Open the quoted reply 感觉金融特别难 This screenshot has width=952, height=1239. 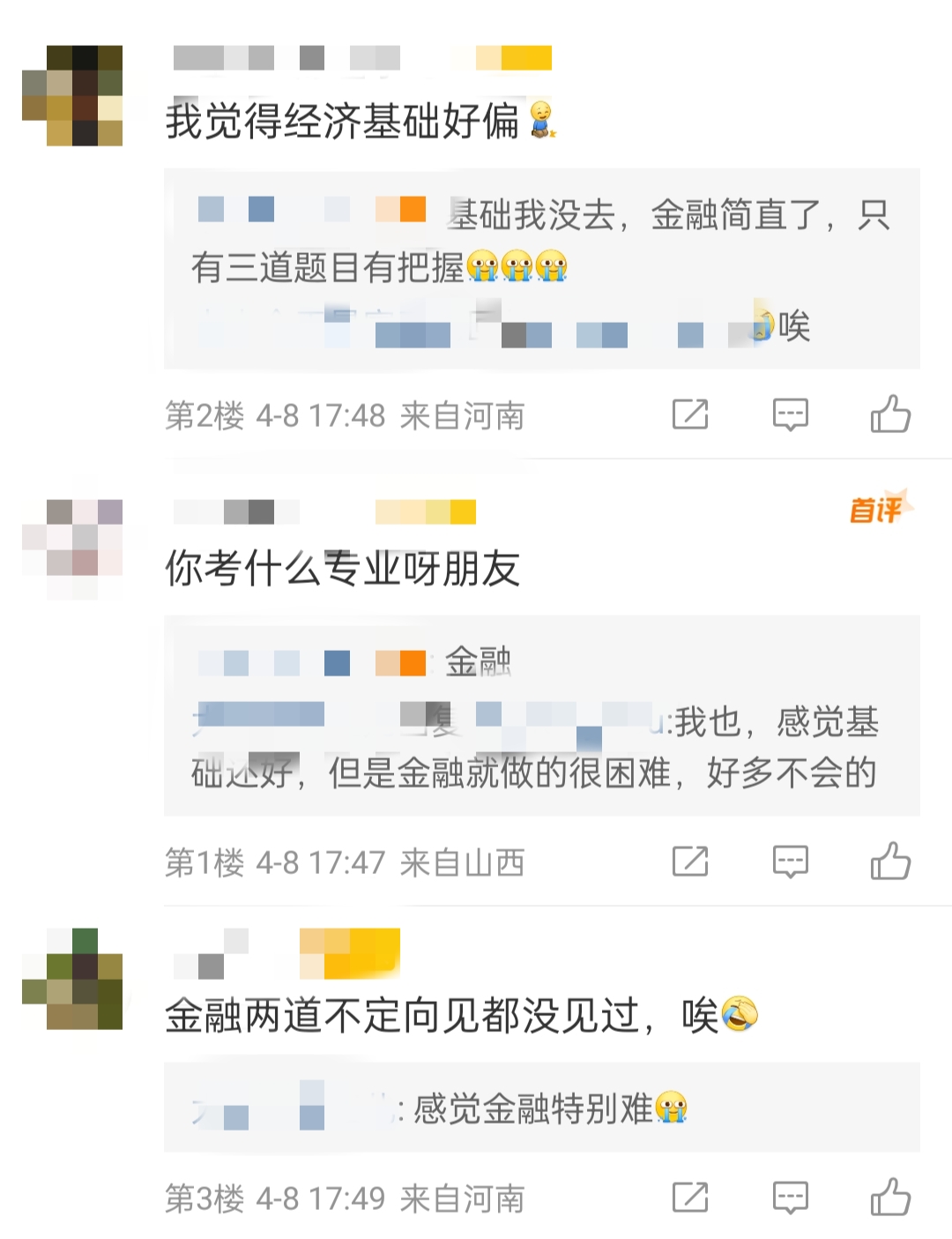[x=547, y=1110]
